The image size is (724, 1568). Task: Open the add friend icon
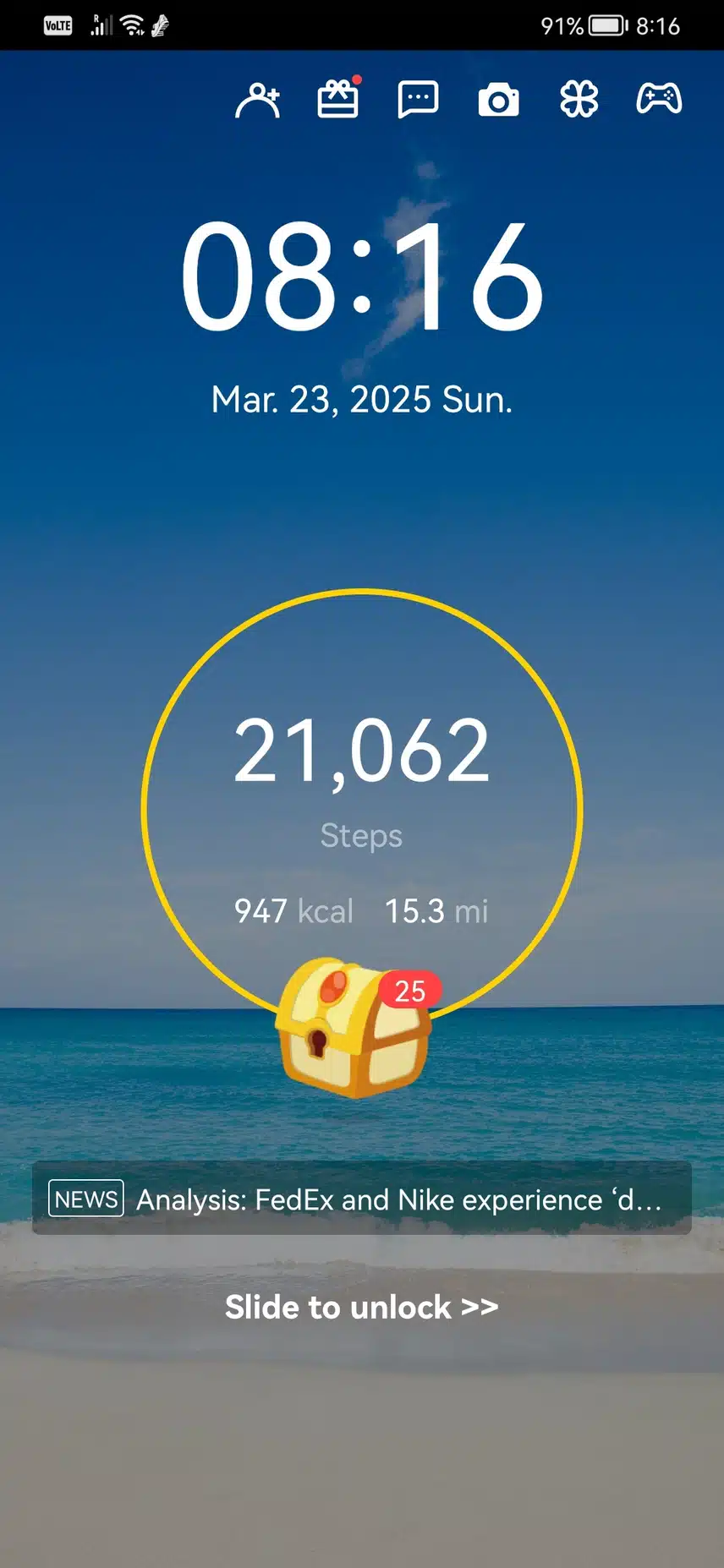tap(258, 101)
